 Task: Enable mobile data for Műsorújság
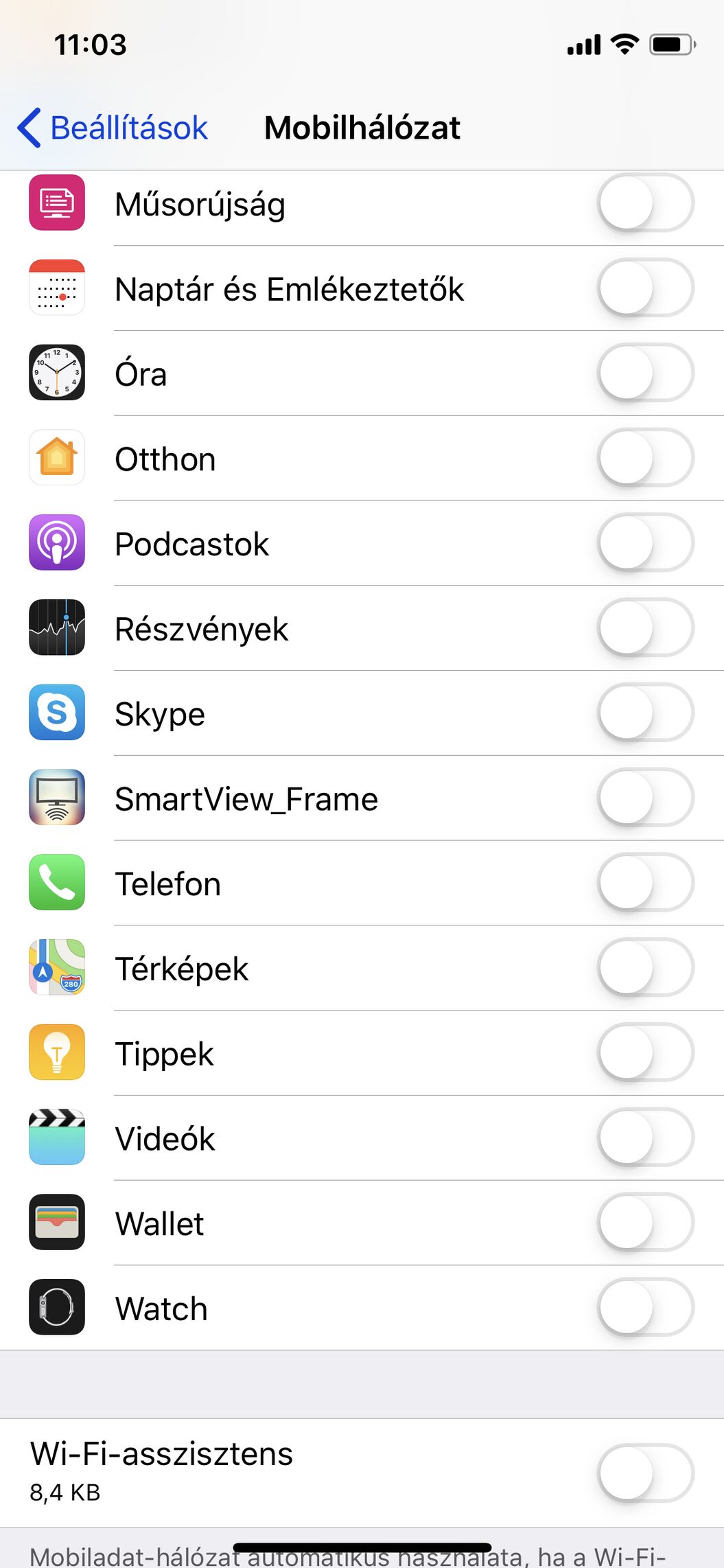coord(646,203)
